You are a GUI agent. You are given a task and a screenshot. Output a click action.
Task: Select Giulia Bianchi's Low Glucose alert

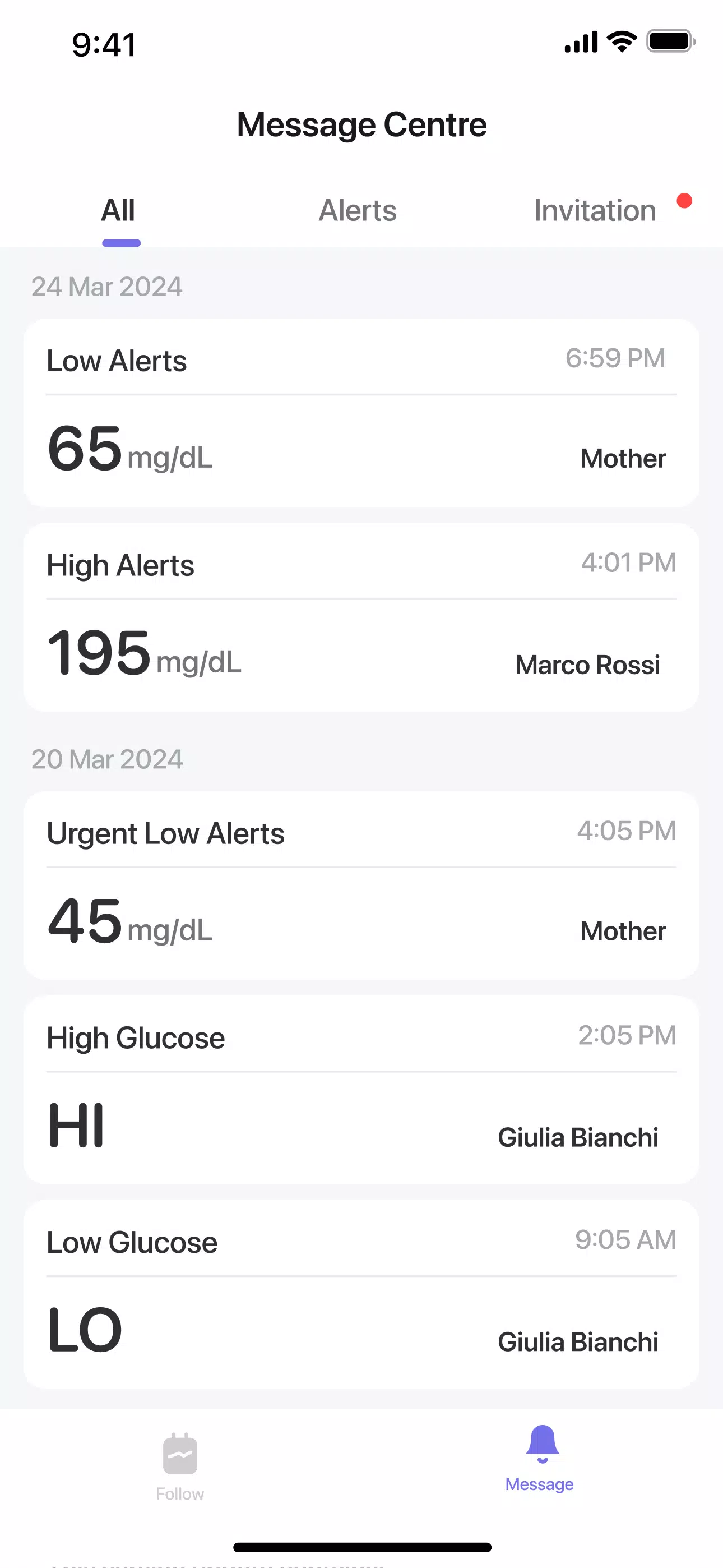[361, 1294]
